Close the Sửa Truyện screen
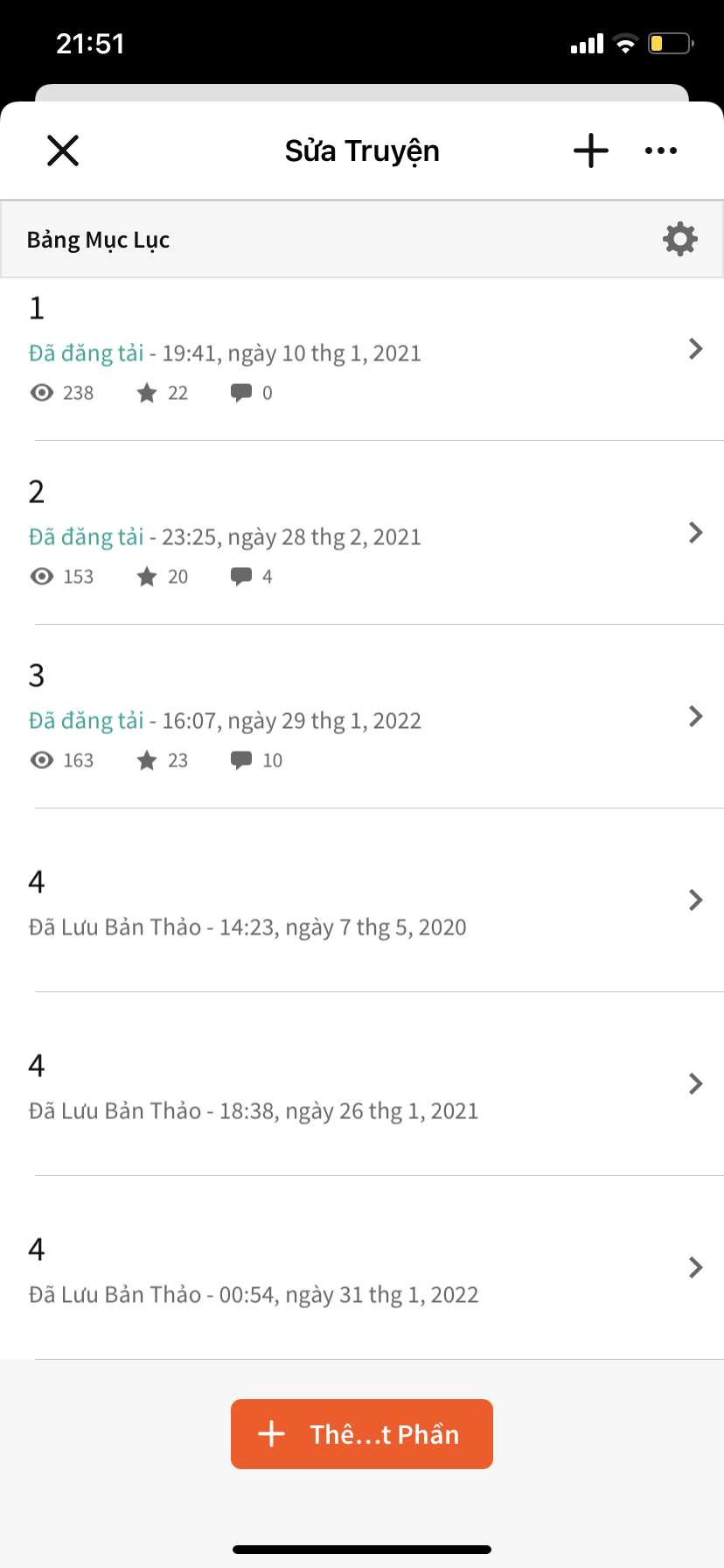This screenshot has height=1568, width=724. [63, 150]
